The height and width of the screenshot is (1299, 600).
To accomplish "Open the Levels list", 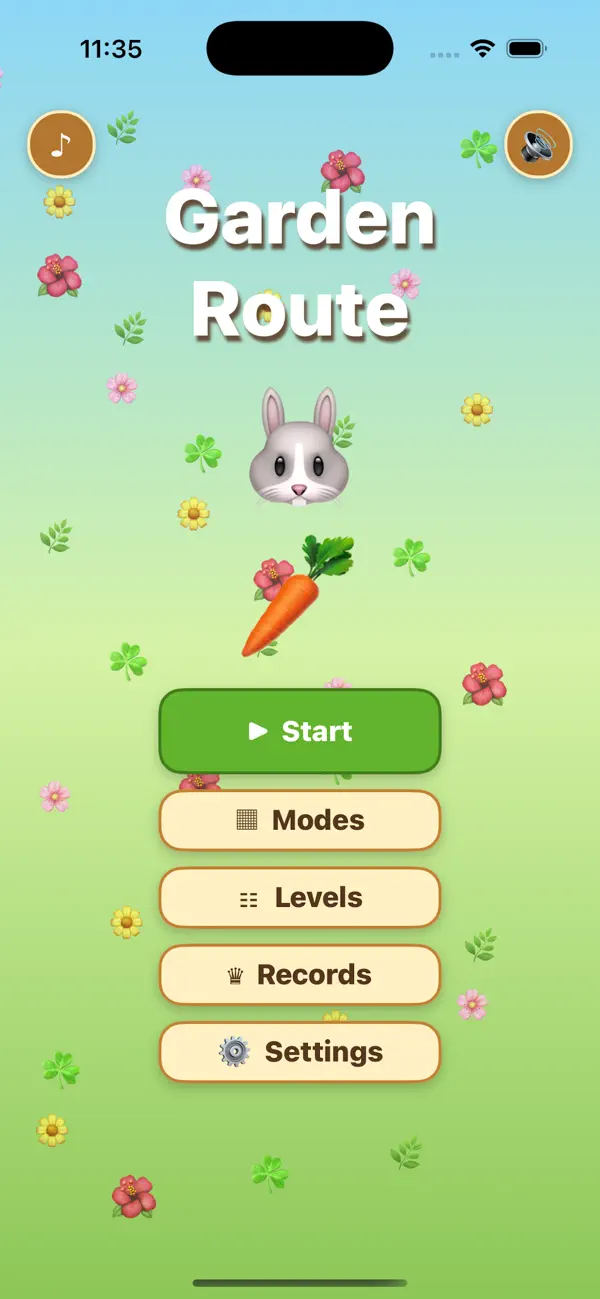I will point(300,898).
